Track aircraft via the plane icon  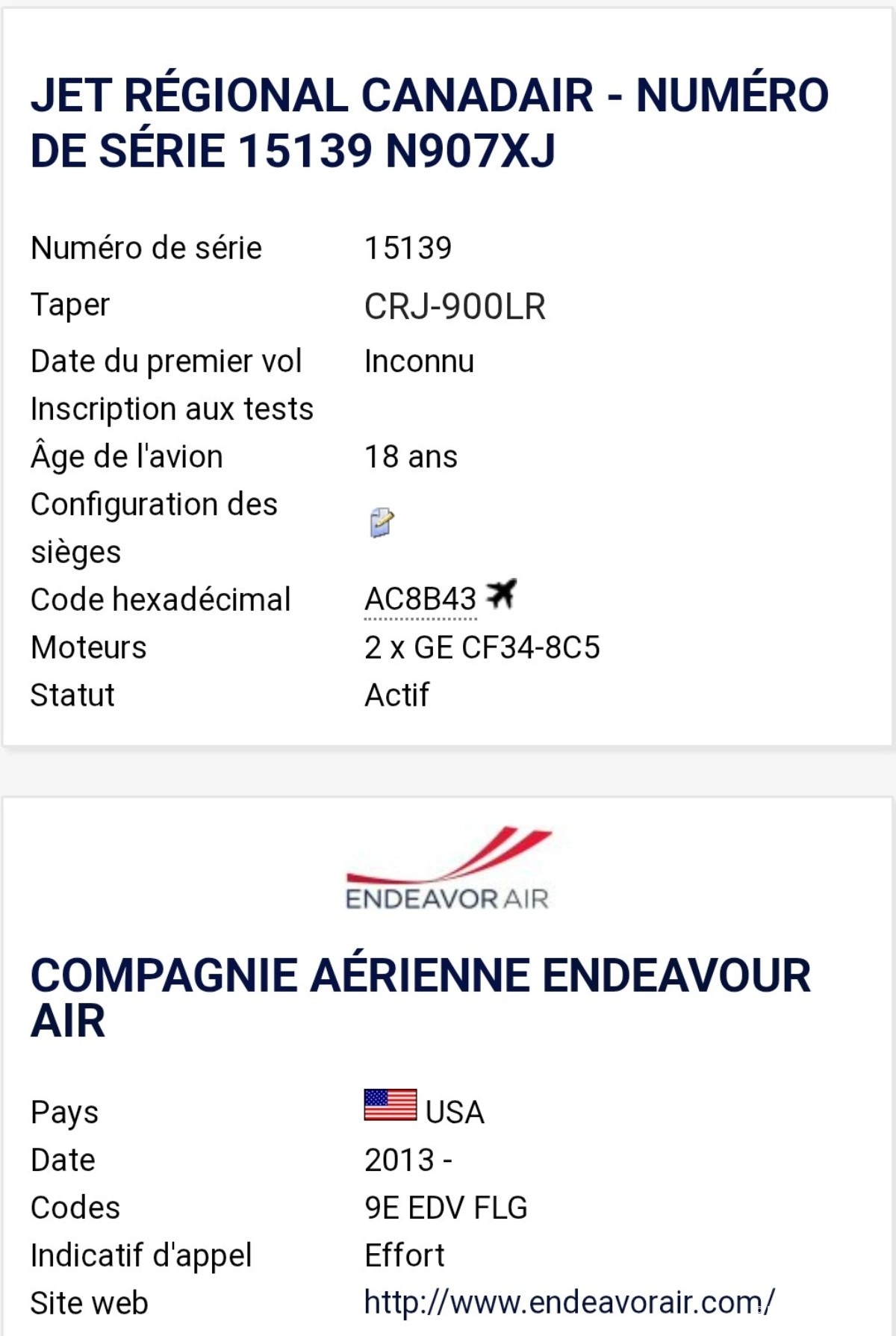[x=501, y=594]
